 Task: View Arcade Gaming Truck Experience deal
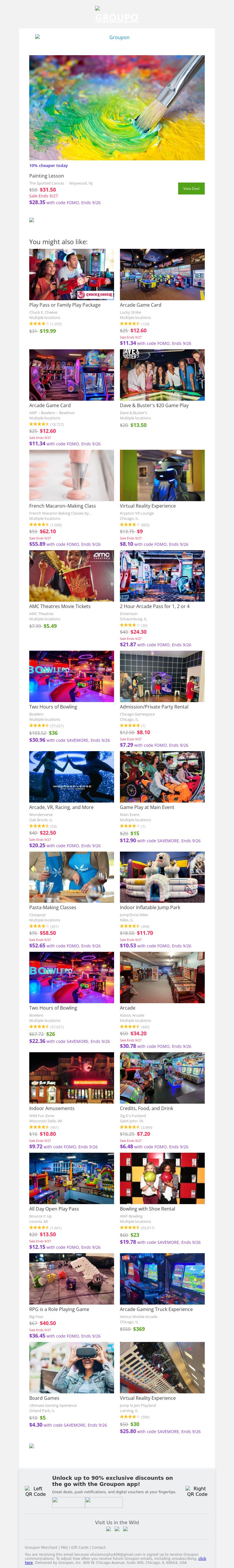coord(162,1279)
